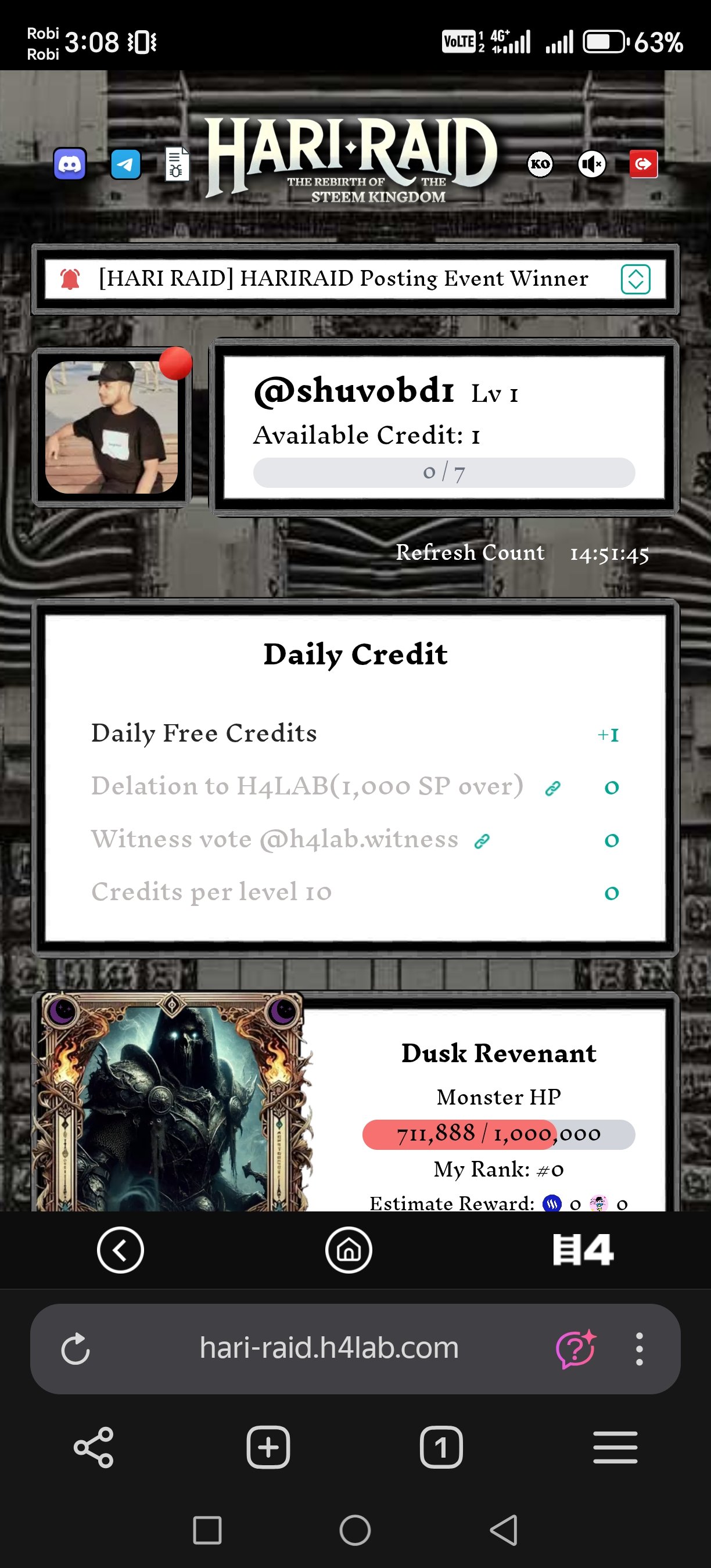The image size is (711, 1568).
Task: View open tabs in the browser
Action: [x=441, y=1447]
